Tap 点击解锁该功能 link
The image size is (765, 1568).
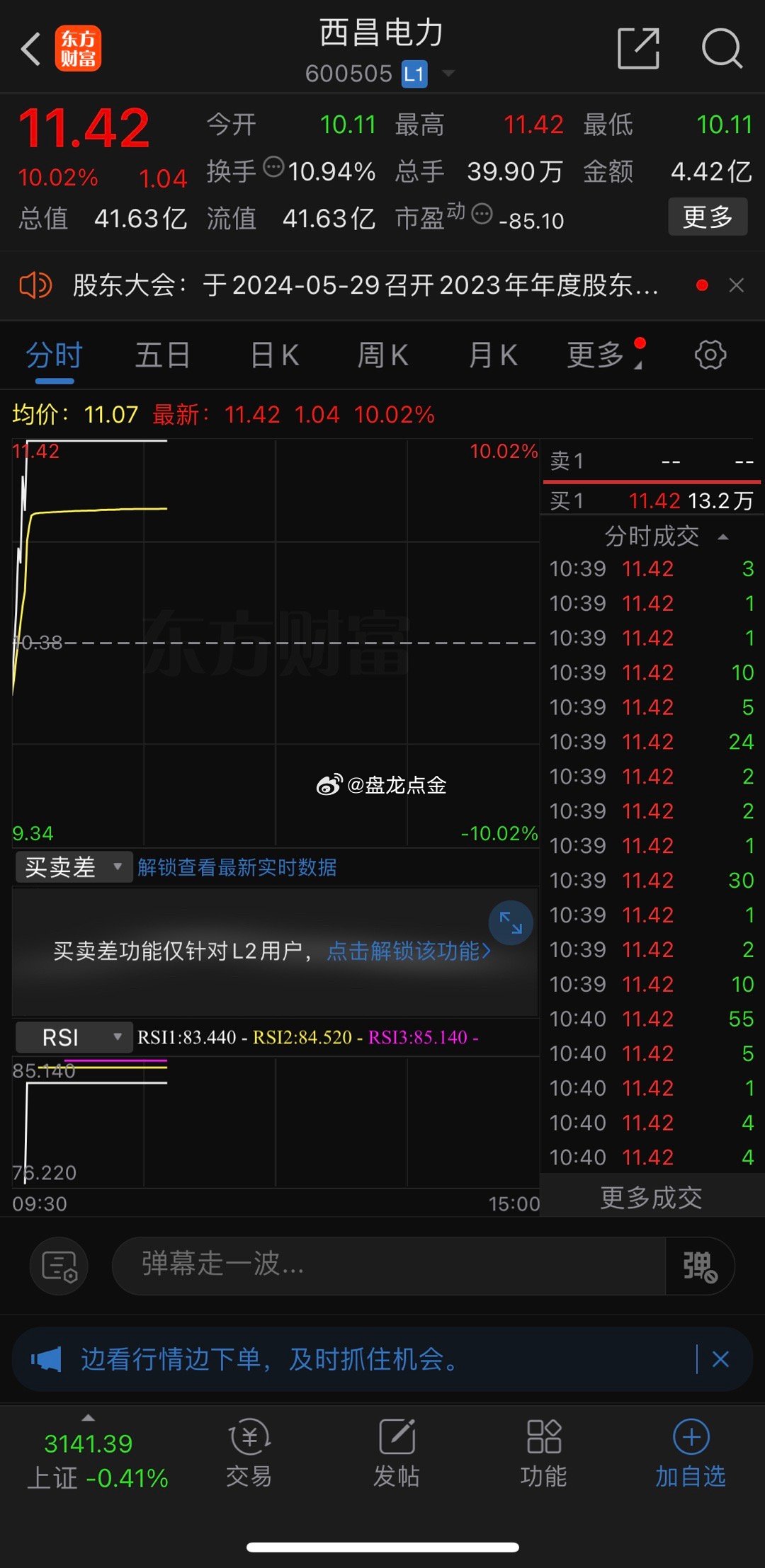pos(409,951)
